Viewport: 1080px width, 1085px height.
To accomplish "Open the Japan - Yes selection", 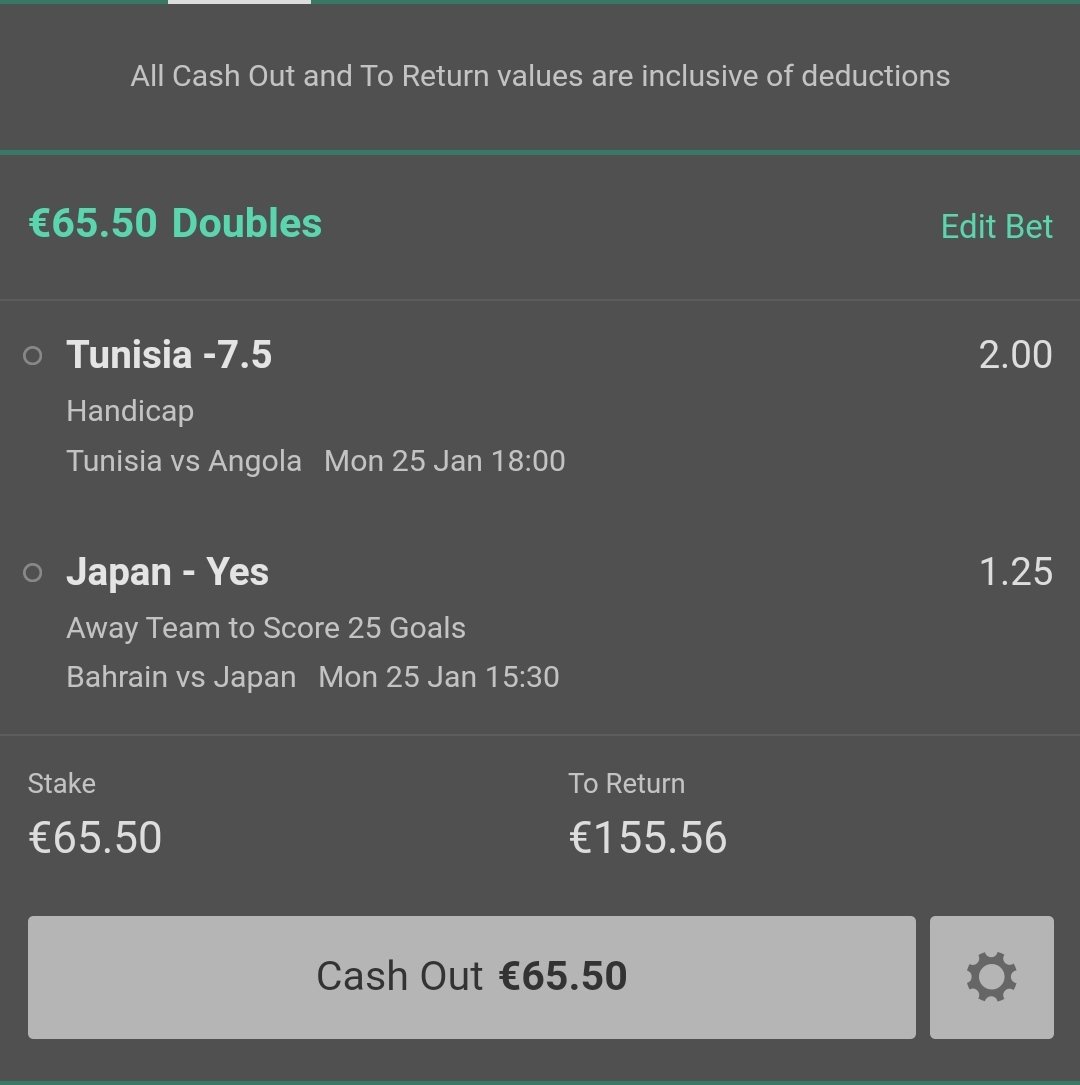I will [168, 573].
